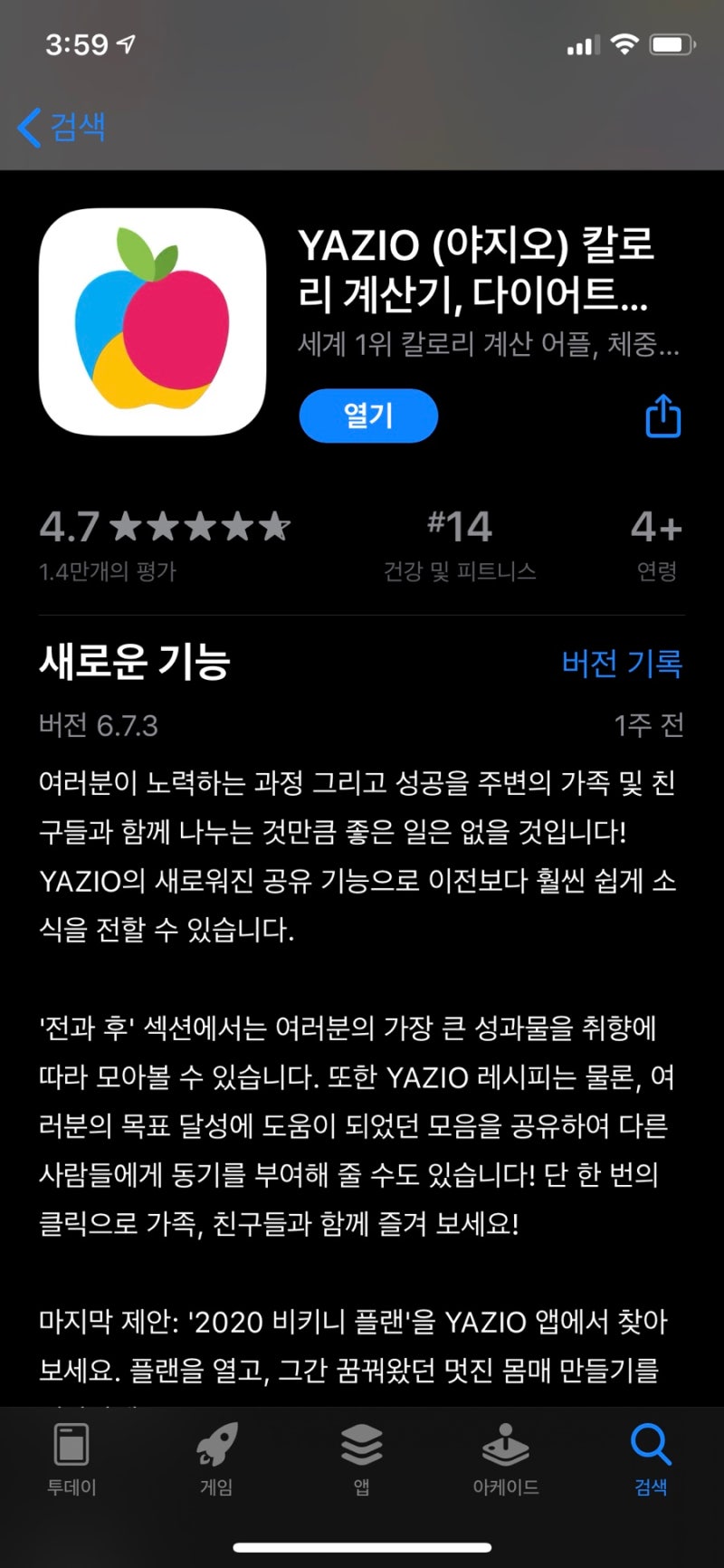View the 4.7 star ratings section

tap(165, 543)
